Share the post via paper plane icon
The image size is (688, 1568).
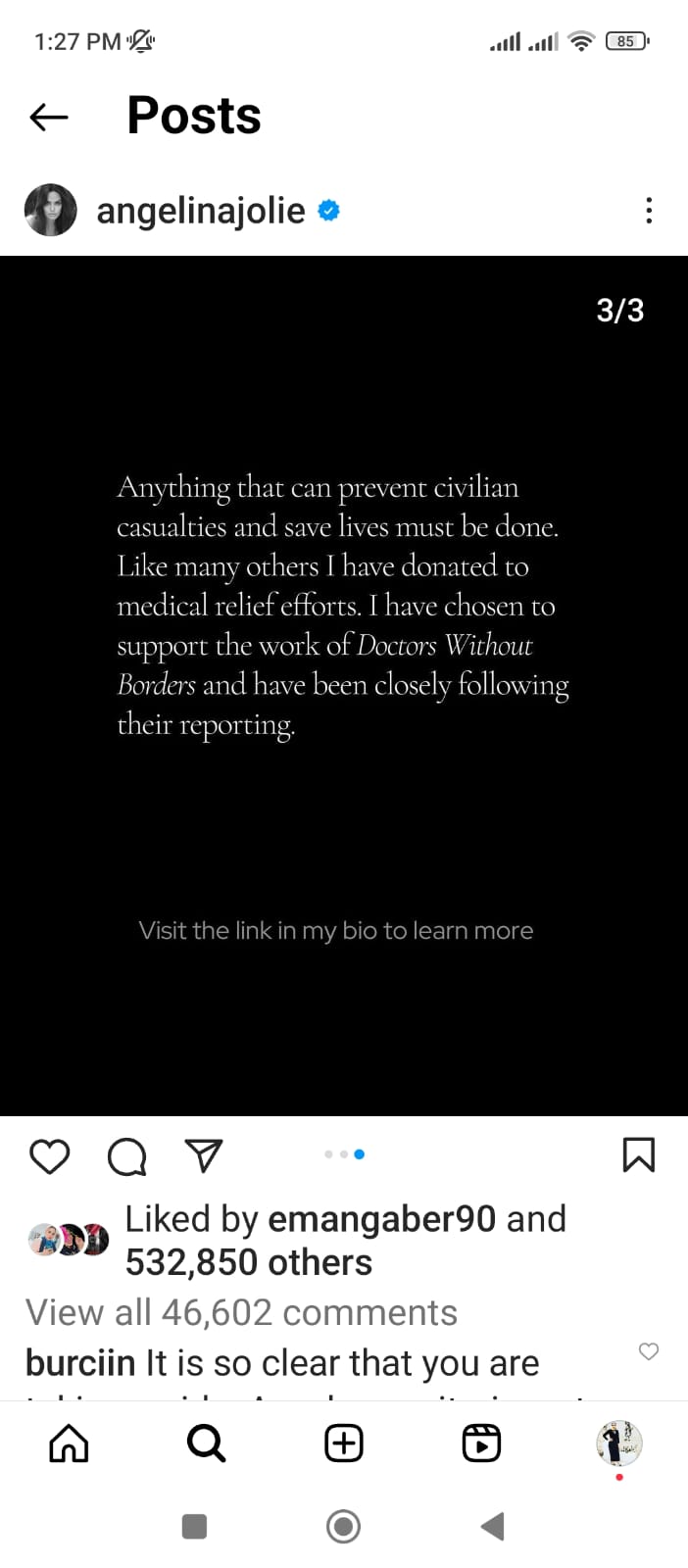(204, 1155)
